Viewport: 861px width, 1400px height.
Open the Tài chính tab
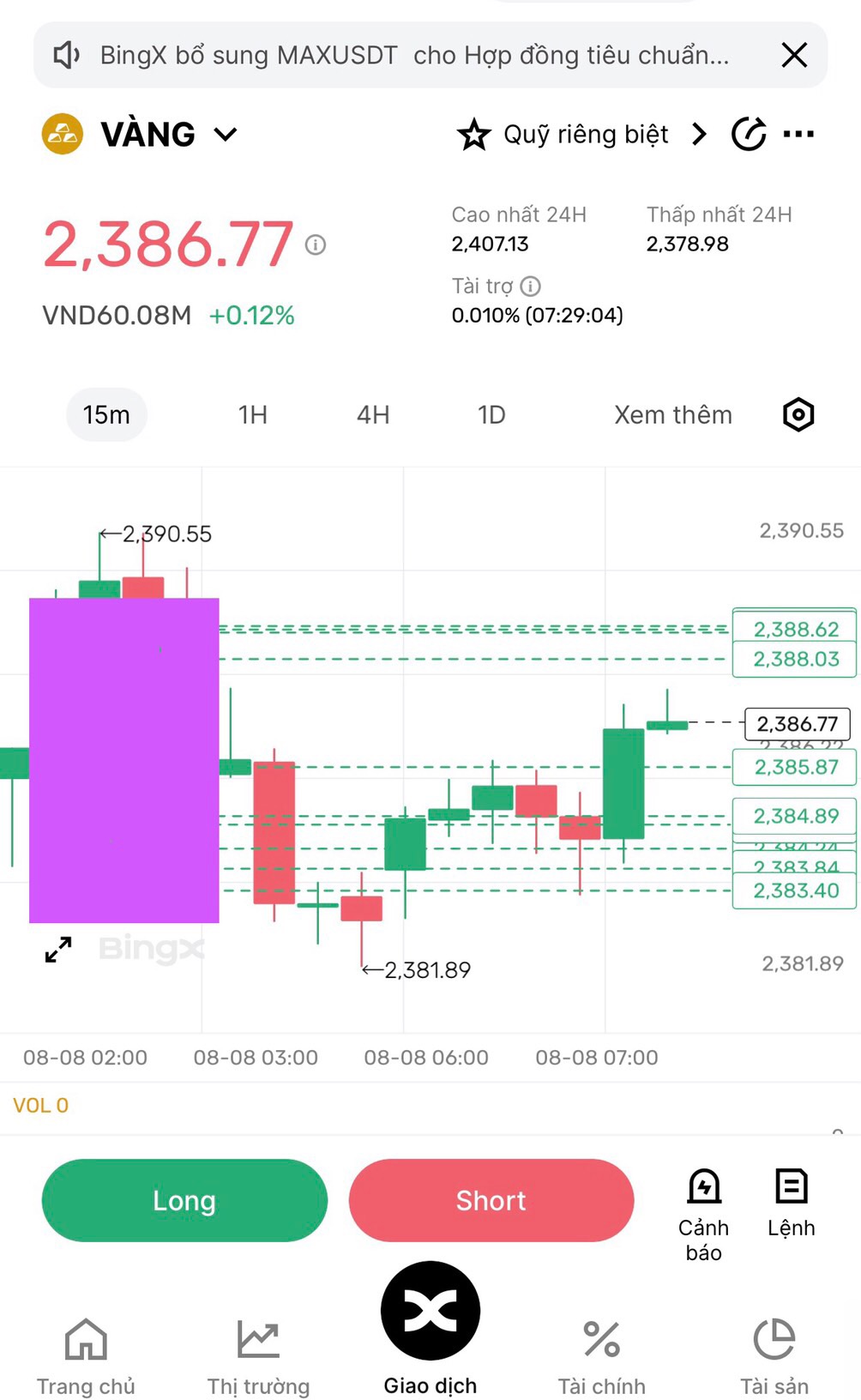(x=602, y=1357)
